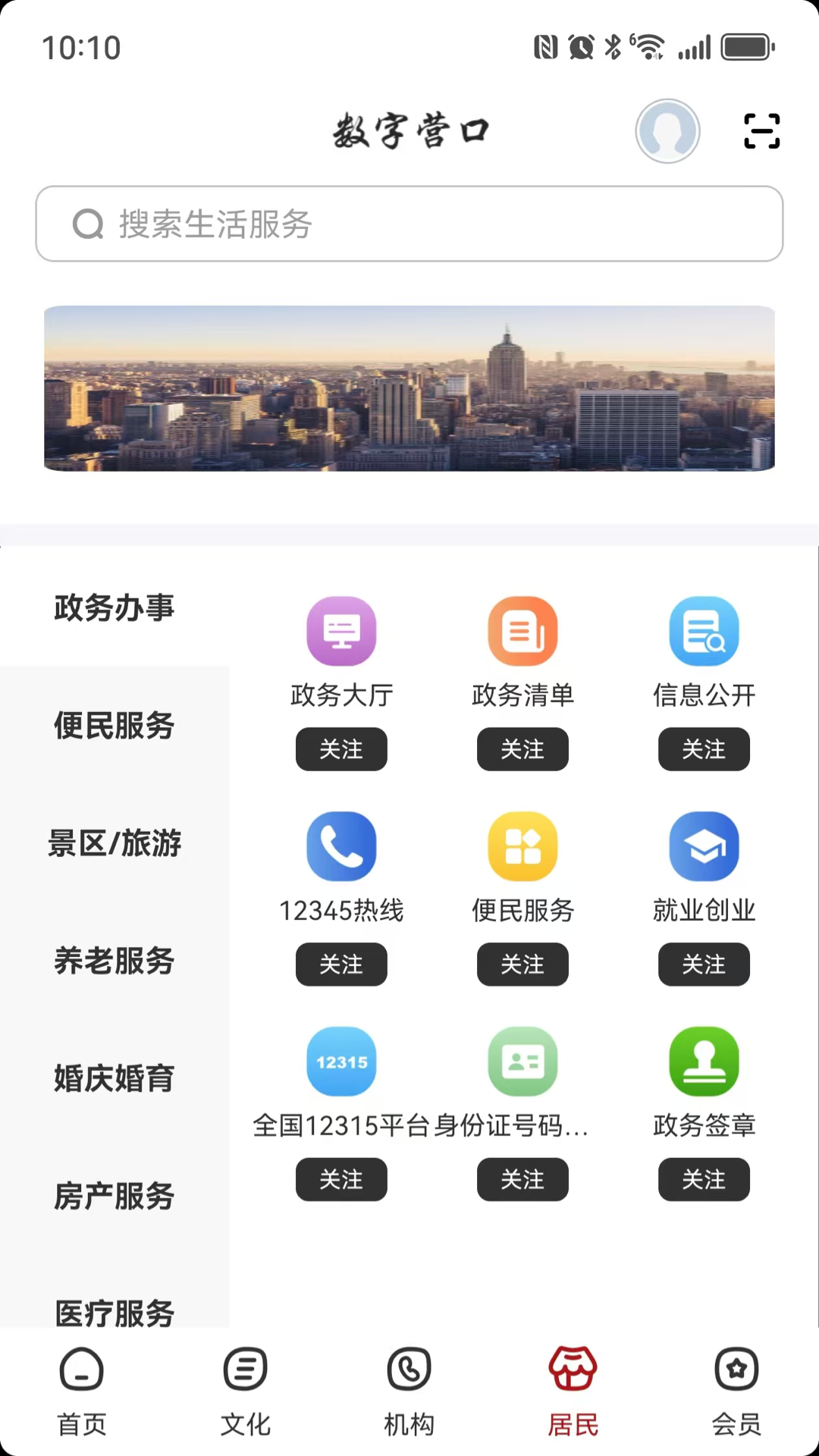Open the 全国12315平台 icon
This screenshot has height=1456, width=819.
click(341, 1062)
